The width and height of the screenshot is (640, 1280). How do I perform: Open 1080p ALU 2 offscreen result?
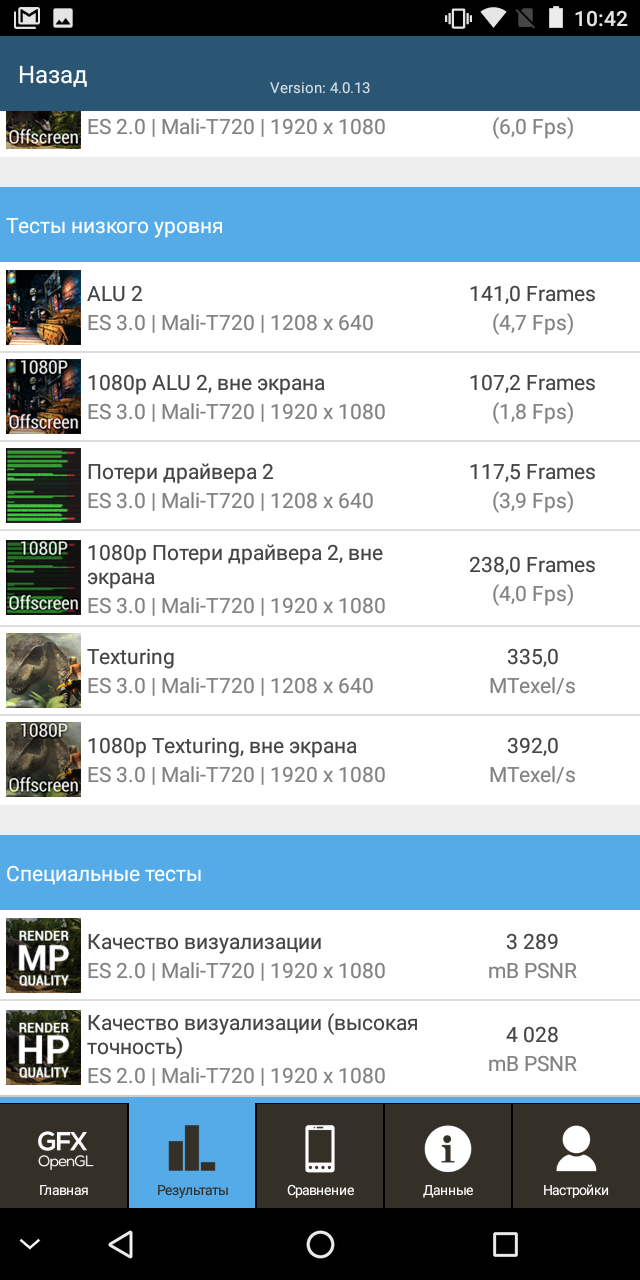click(320, 397)
